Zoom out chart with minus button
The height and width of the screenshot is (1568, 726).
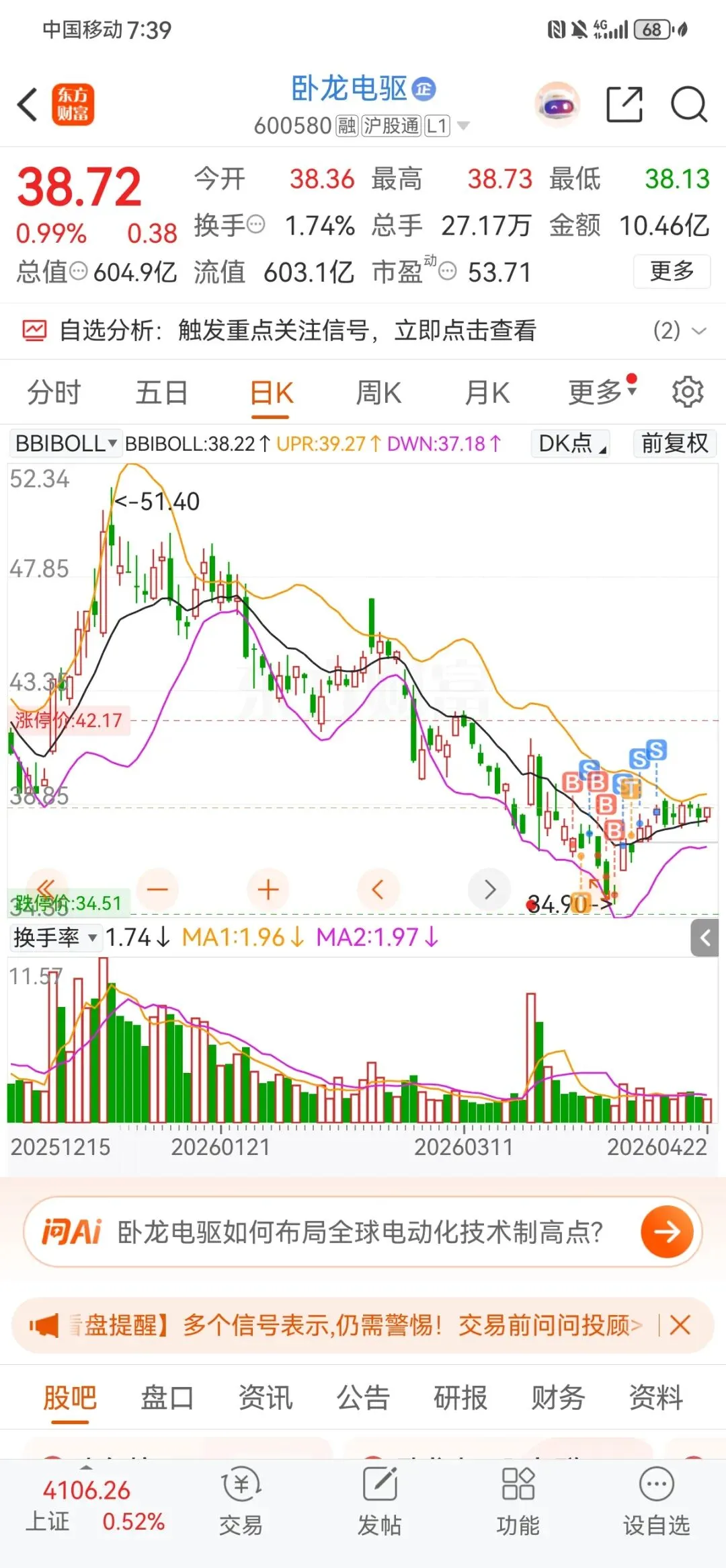pos(157,889)
